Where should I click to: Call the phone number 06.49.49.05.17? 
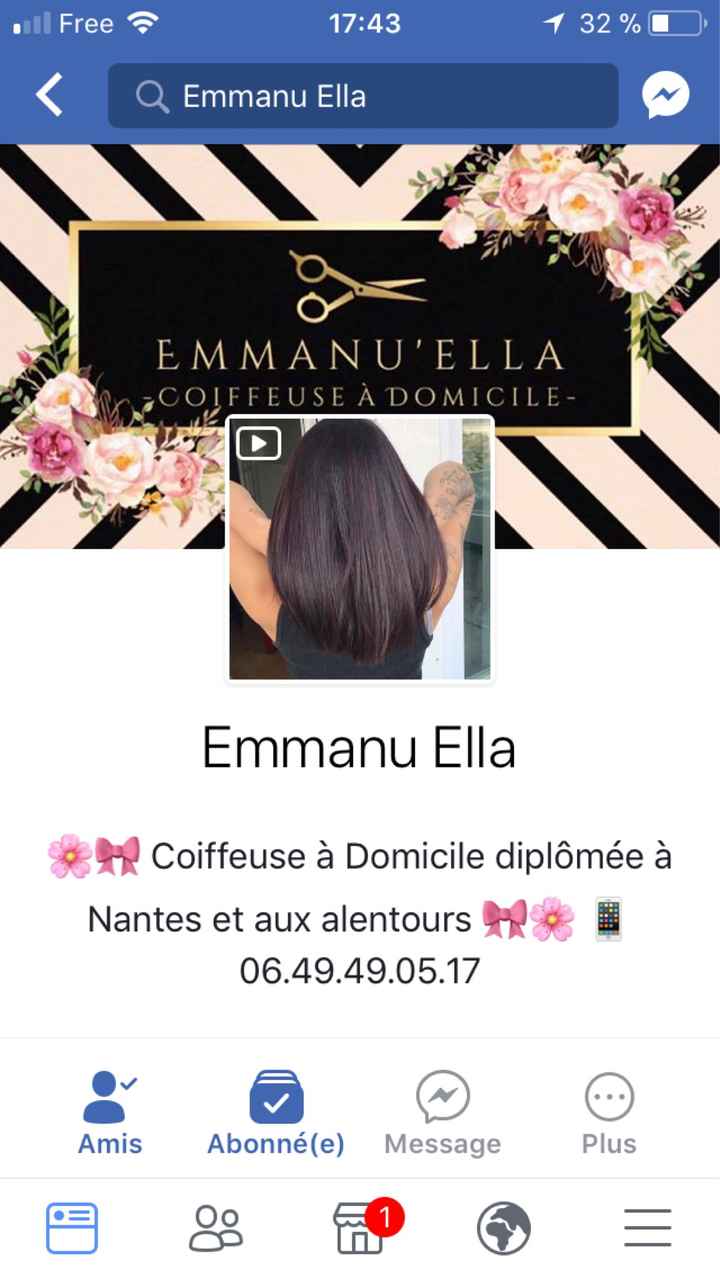point(360,969)
